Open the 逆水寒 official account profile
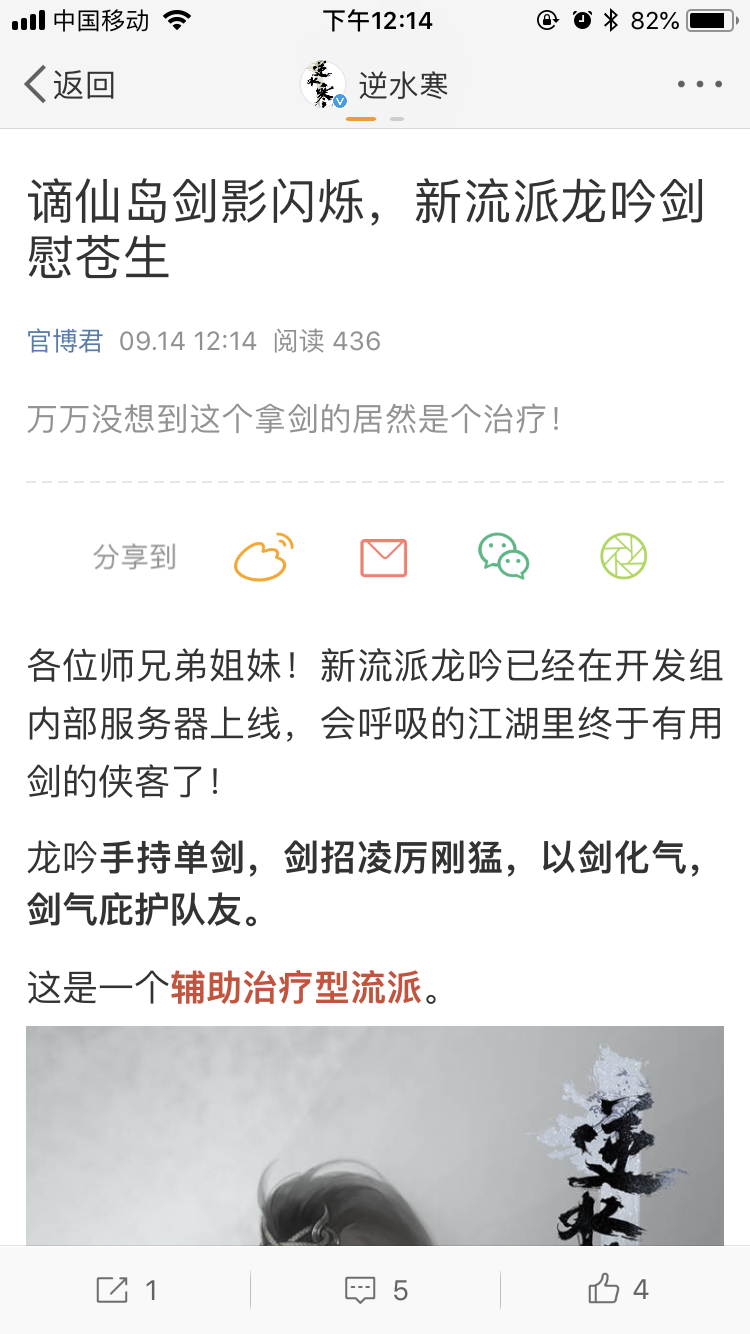This screenshot has width=750, height=1334. (375, 85)
